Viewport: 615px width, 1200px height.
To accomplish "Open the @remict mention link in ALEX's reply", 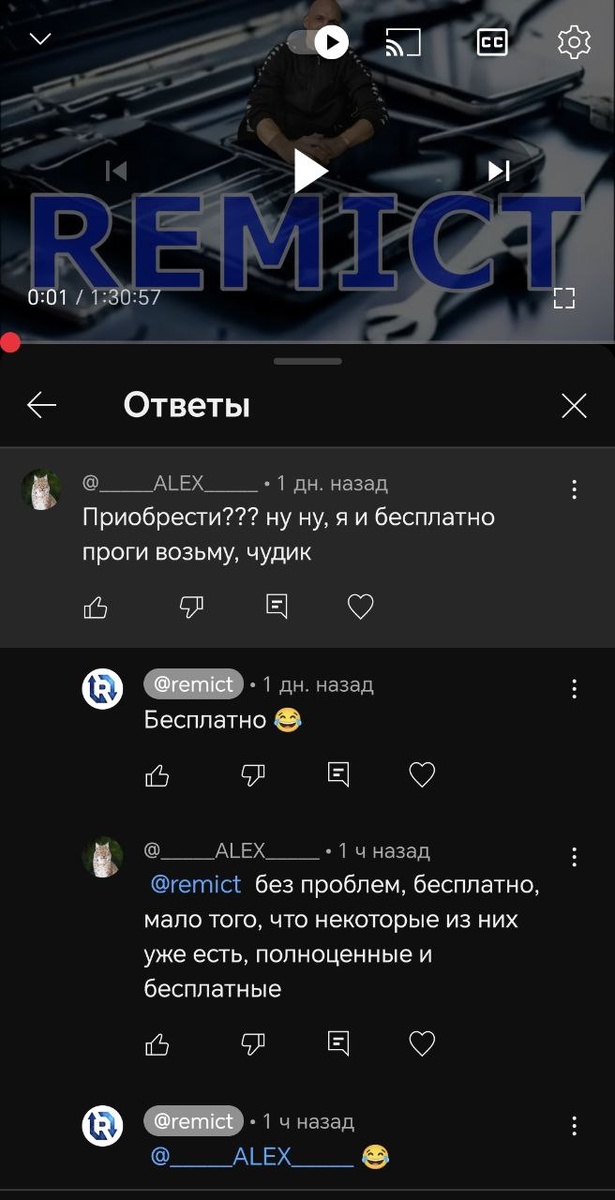I will pyautogui.click(x=196, y=885).
